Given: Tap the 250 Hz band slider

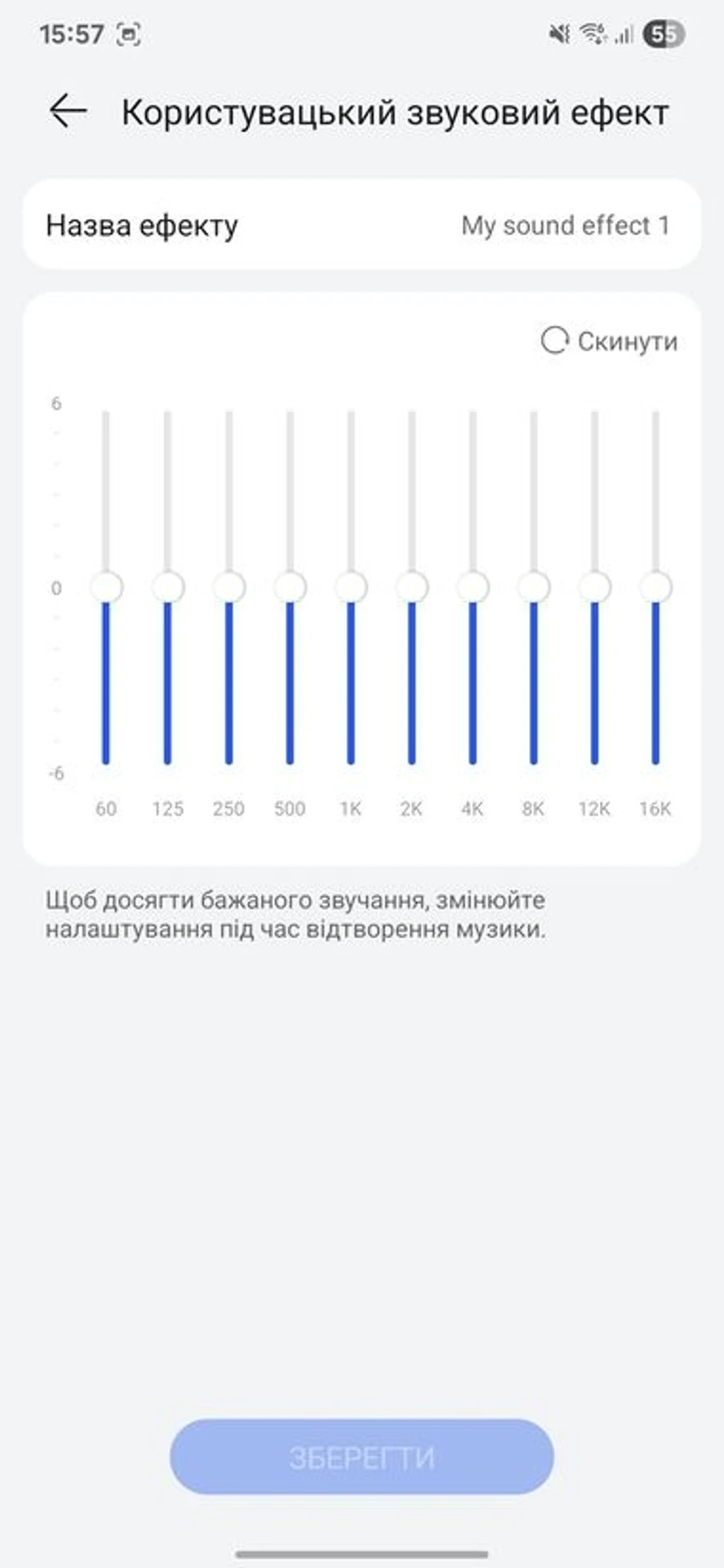Looking at the screenshot, I should point(229,587).
